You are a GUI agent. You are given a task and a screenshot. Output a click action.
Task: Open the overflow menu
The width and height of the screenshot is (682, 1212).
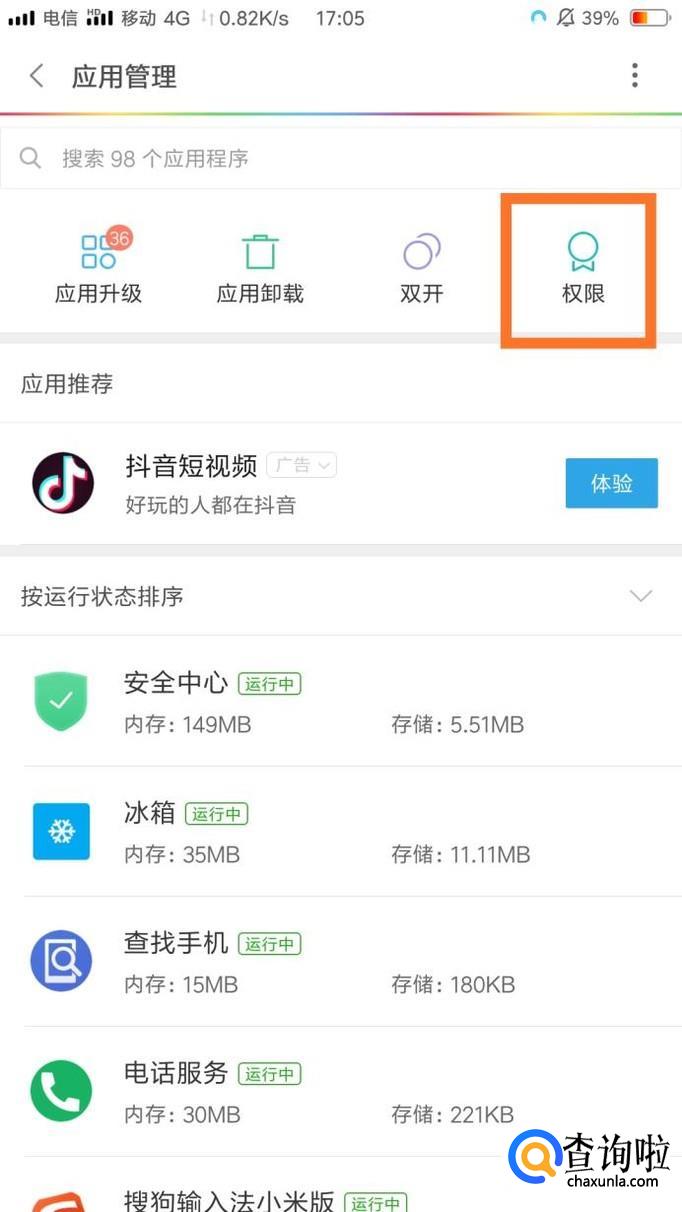634,76
